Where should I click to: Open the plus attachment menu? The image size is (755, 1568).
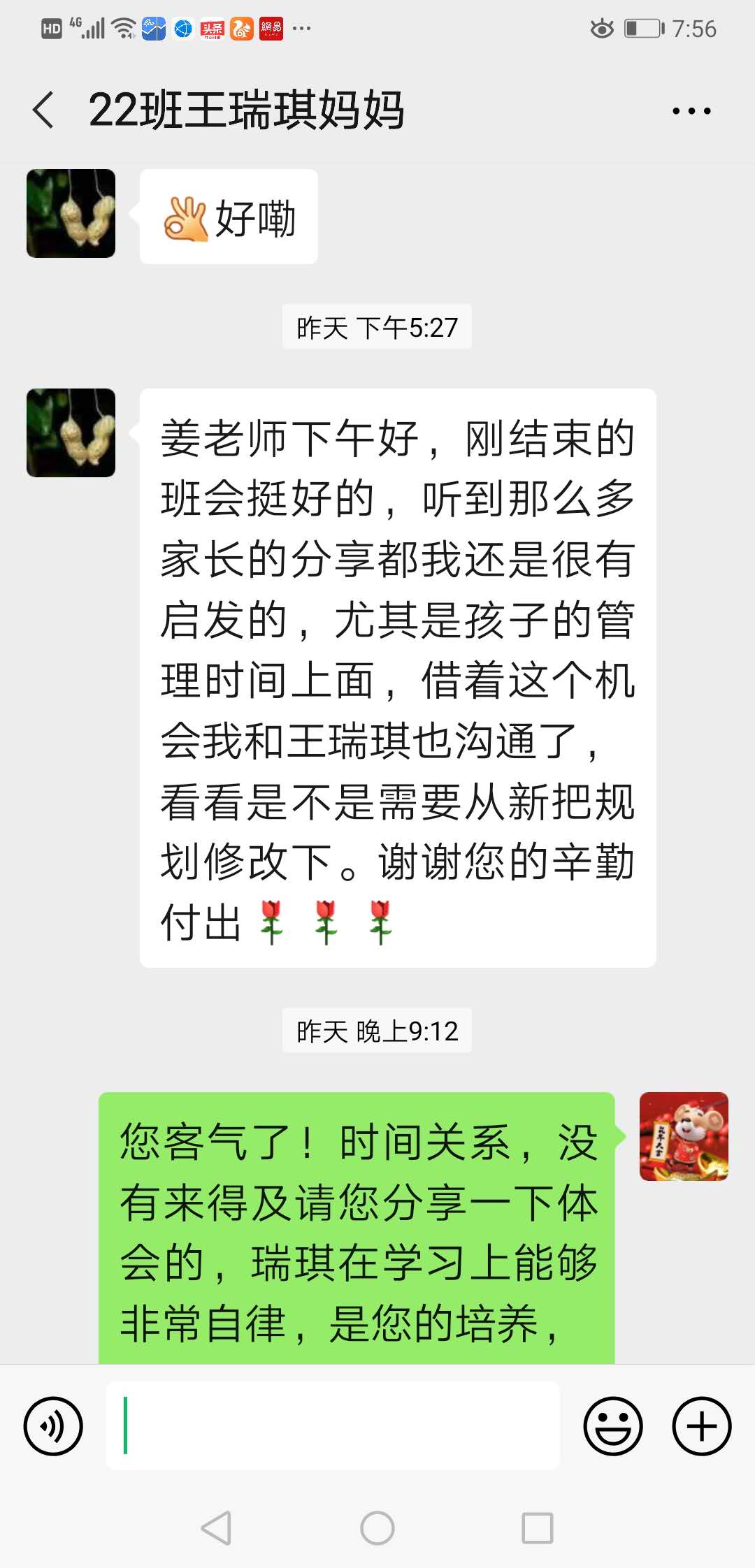click(x=702, y=1426)
